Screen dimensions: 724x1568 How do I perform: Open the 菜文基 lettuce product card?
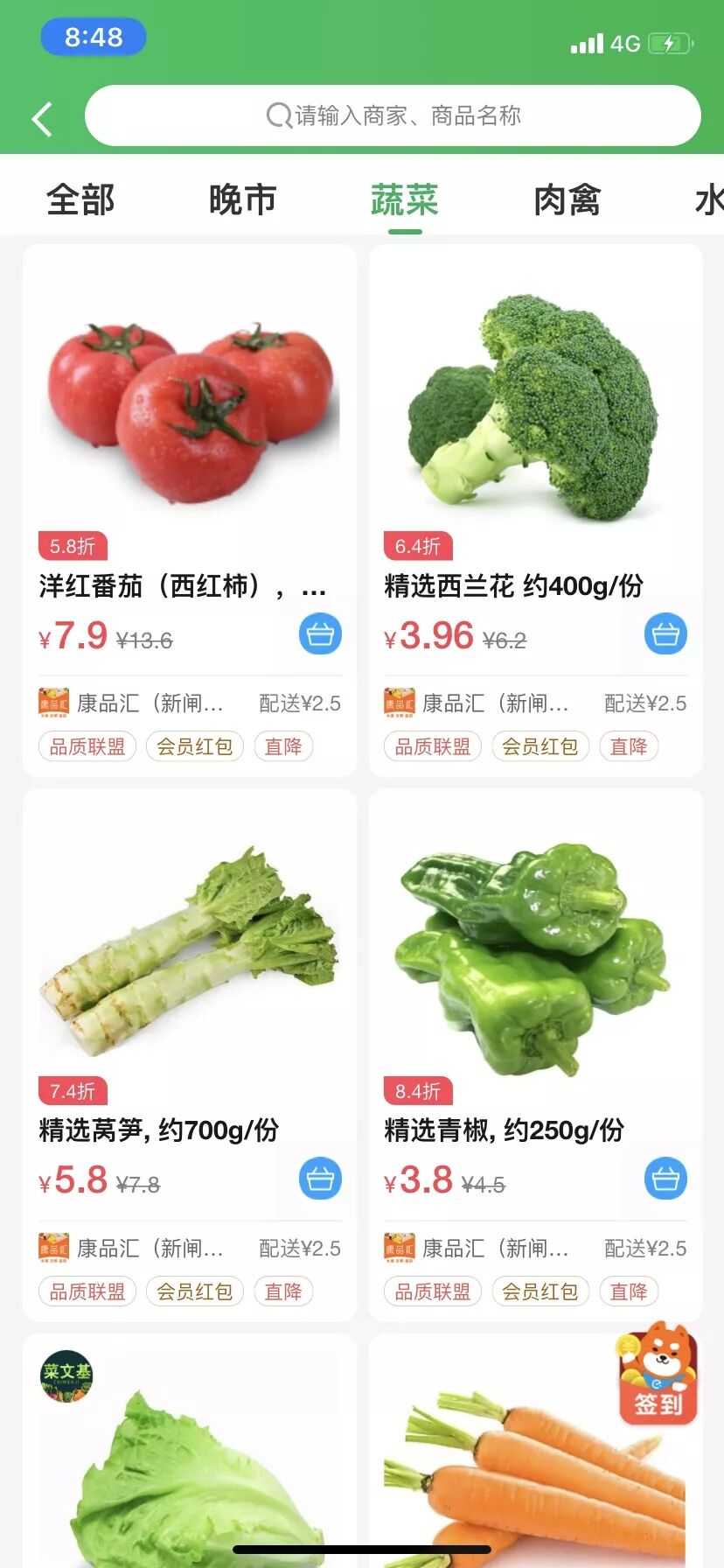point(190,1470)
